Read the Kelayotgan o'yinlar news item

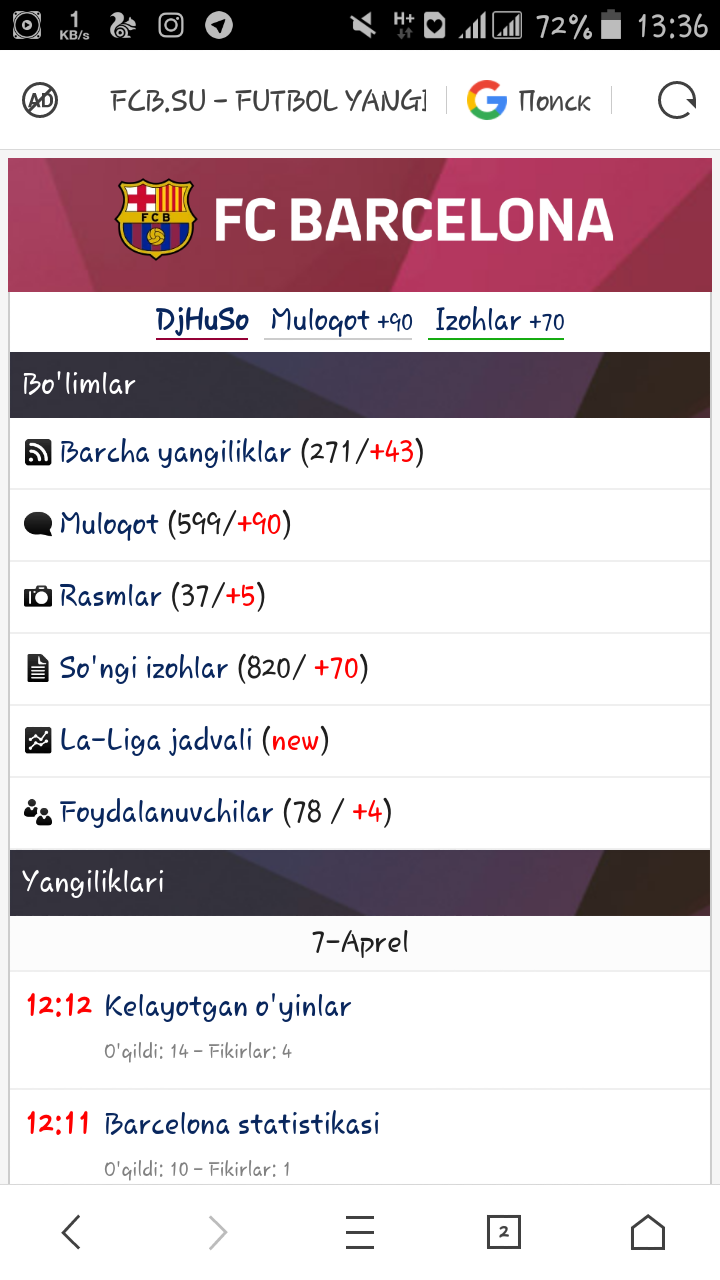point(228,1006)
